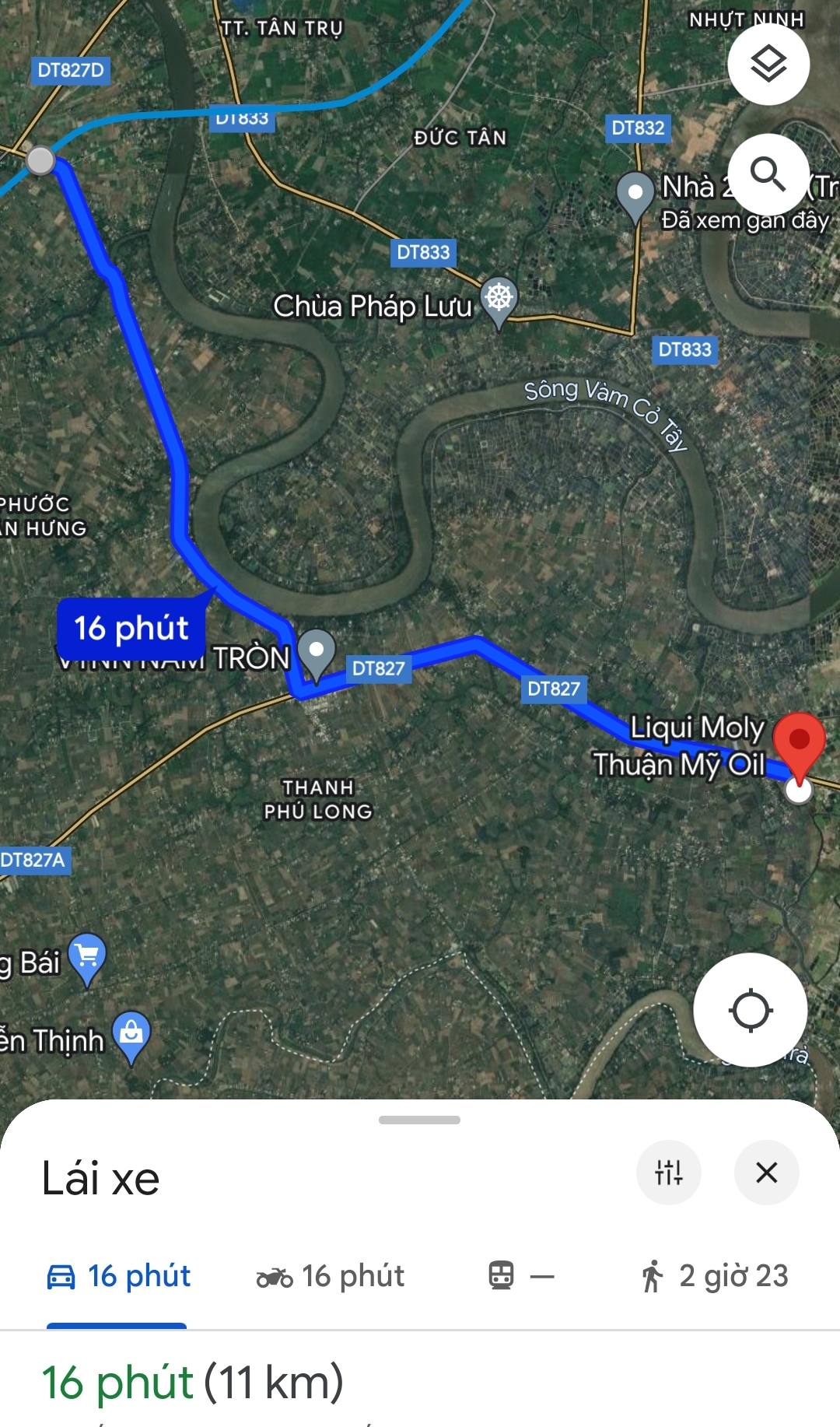
Task: Tap the 16 phút route label
Action: [x=131, y=629]
